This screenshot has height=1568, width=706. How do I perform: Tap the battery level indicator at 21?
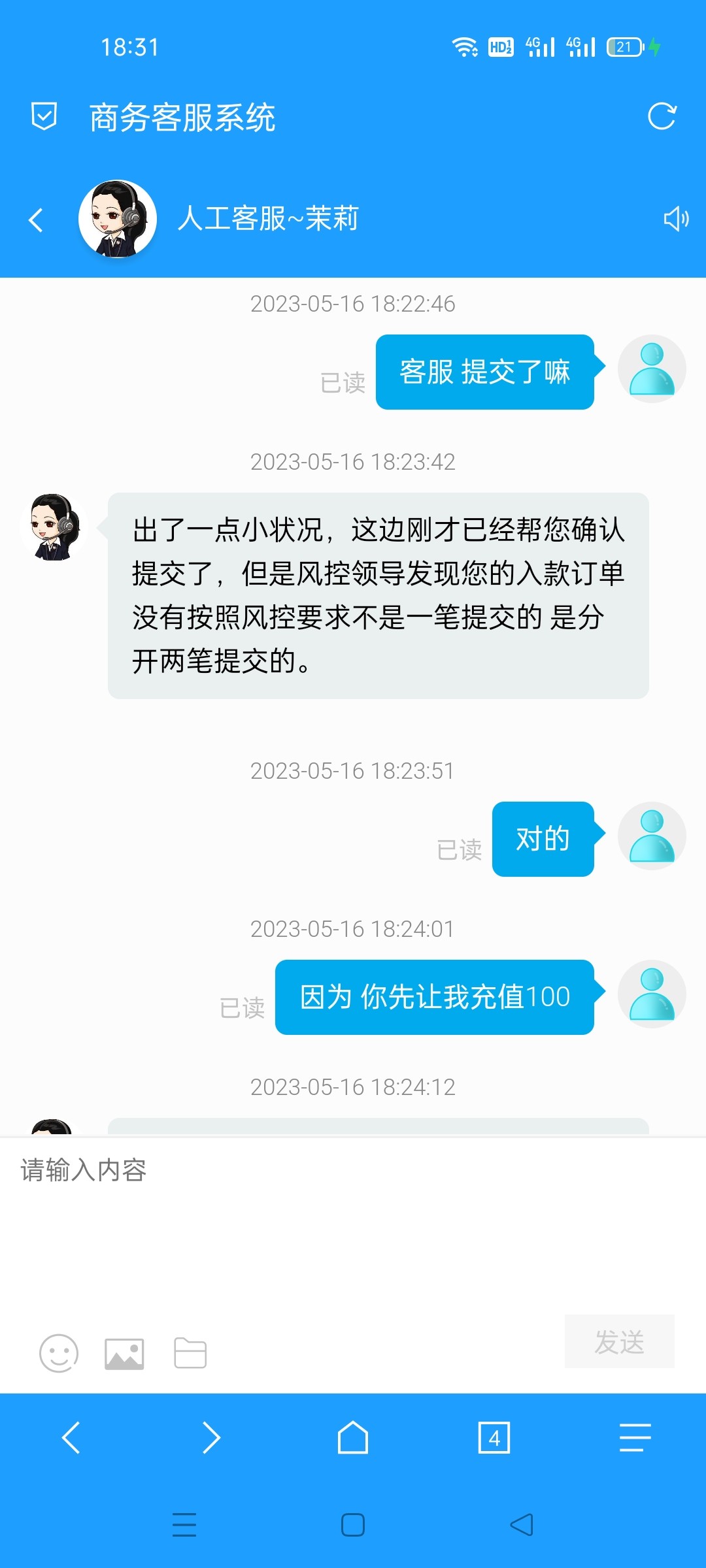point(623,46)
